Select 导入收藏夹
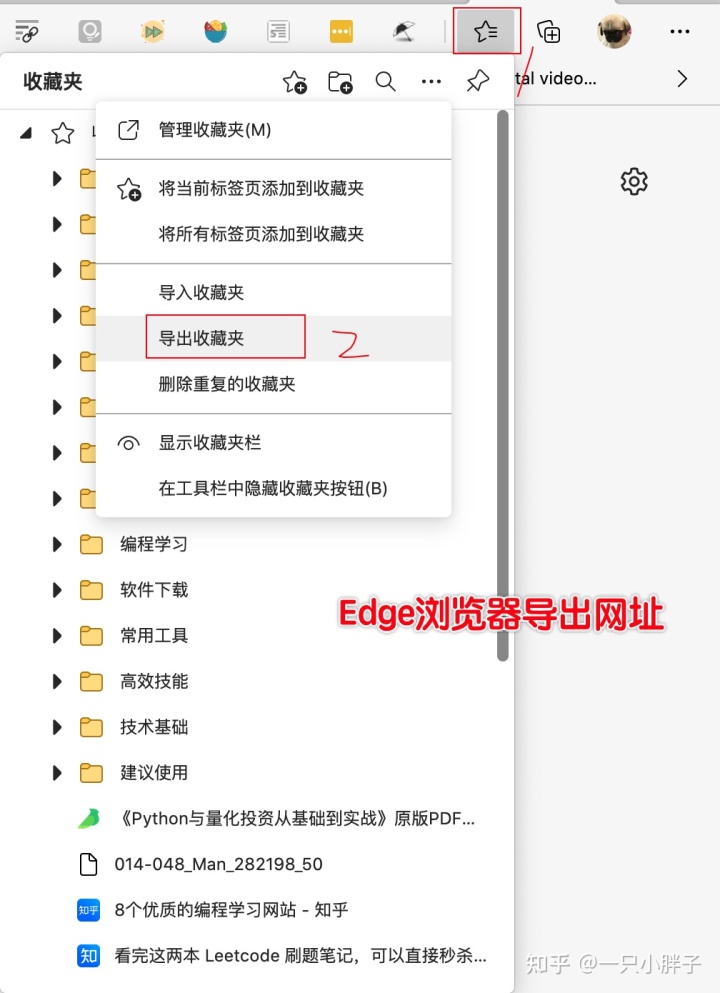The height and width of the screenshot is (993, 720). (201, 293)
